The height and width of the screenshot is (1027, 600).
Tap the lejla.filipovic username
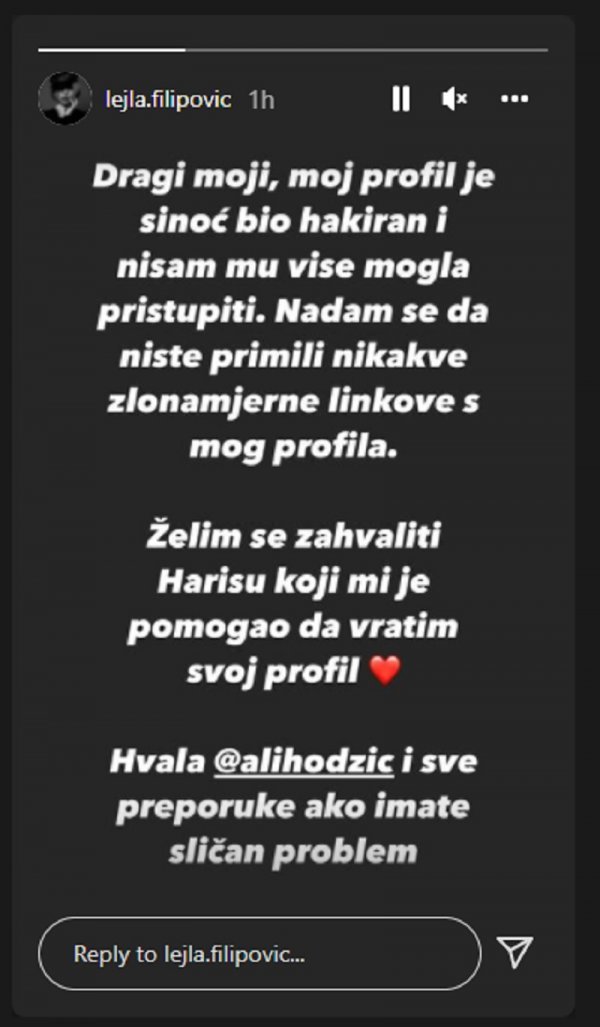(x=168, y=100)
